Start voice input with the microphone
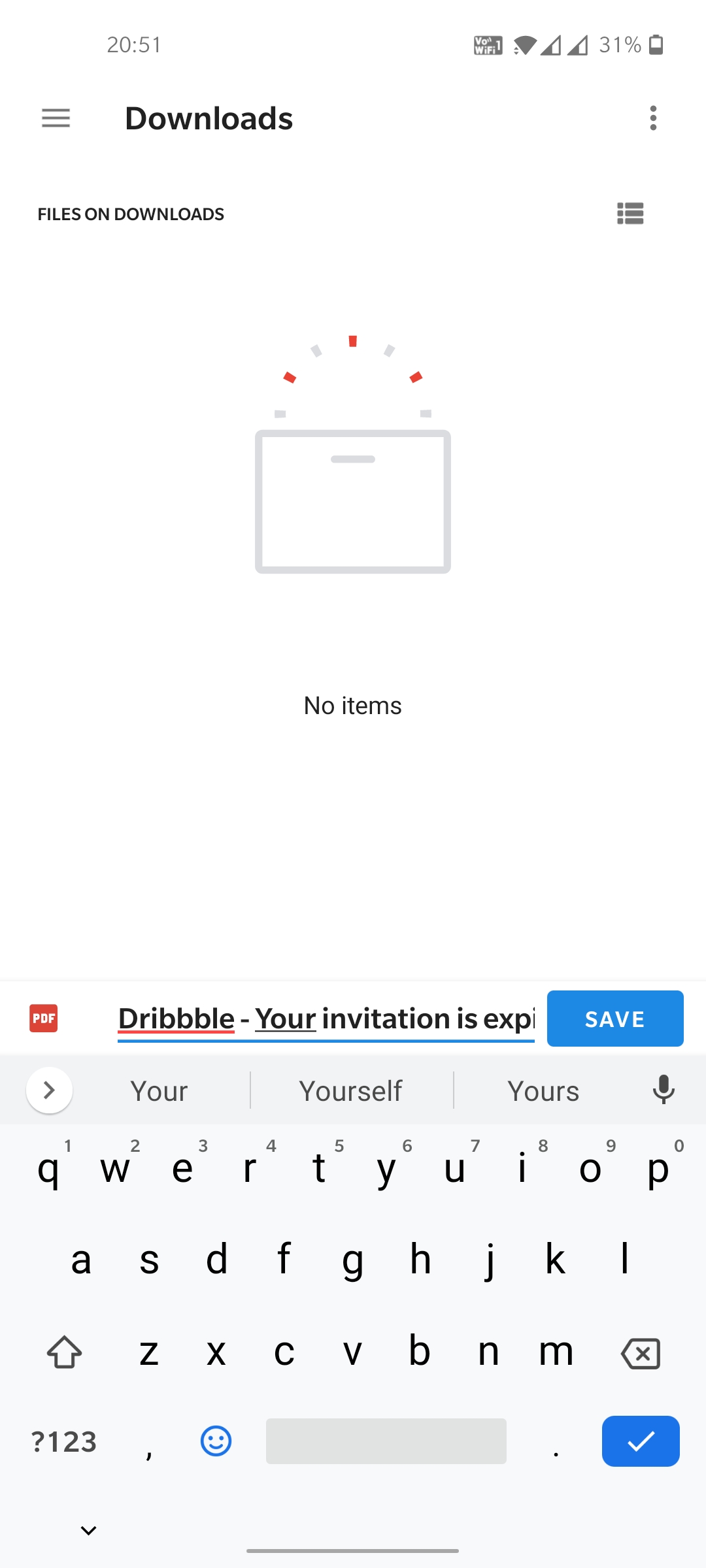The width and height of the screenshot is (706, 1568). click(664, 1089)
